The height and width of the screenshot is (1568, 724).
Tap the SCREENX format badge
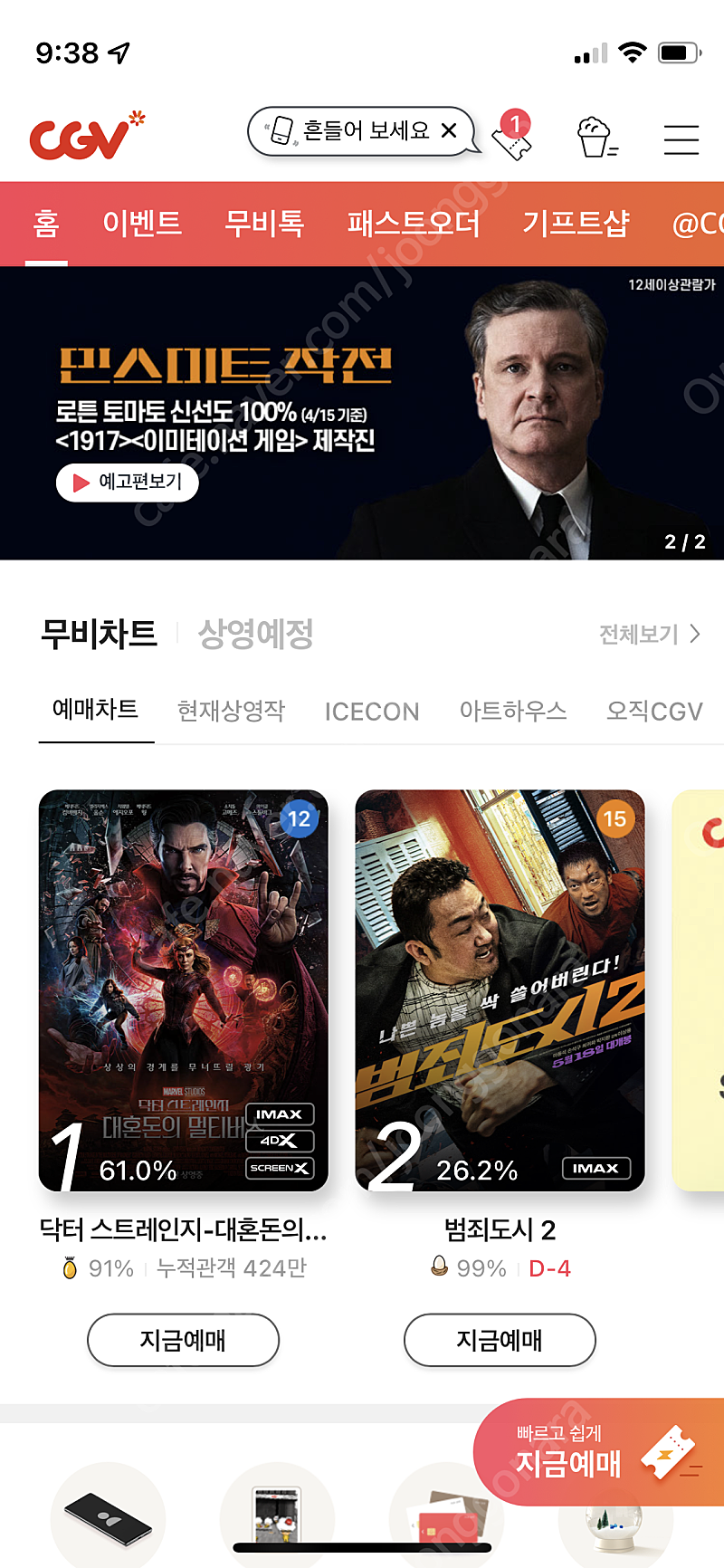[x=280, y=1169]
